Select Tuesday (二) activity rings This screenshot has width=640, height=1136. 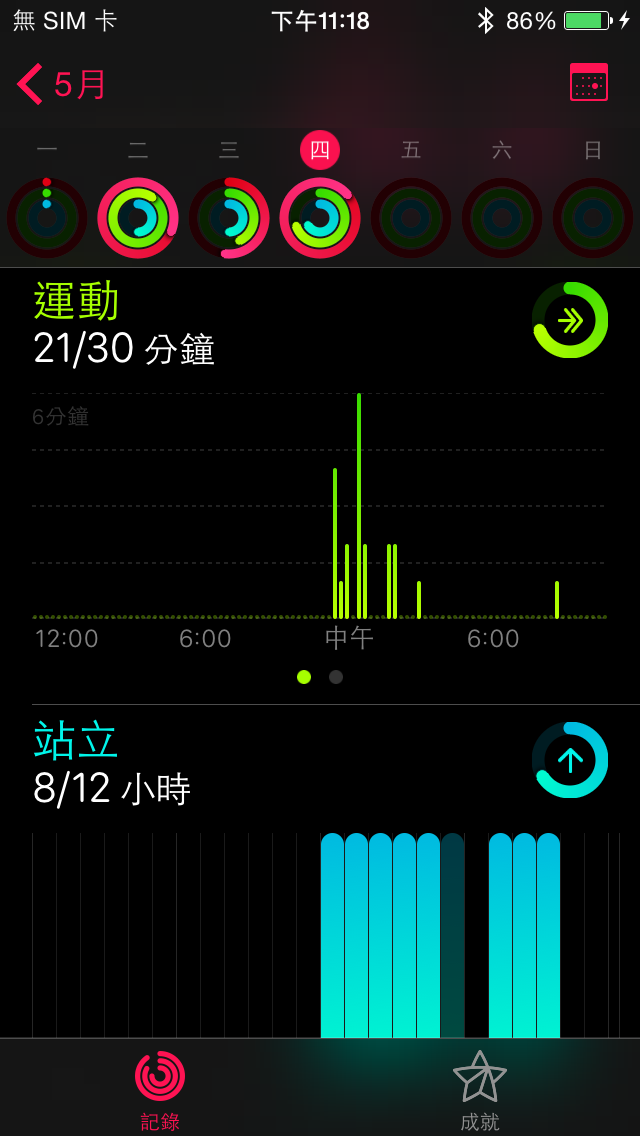coord(138,218)
